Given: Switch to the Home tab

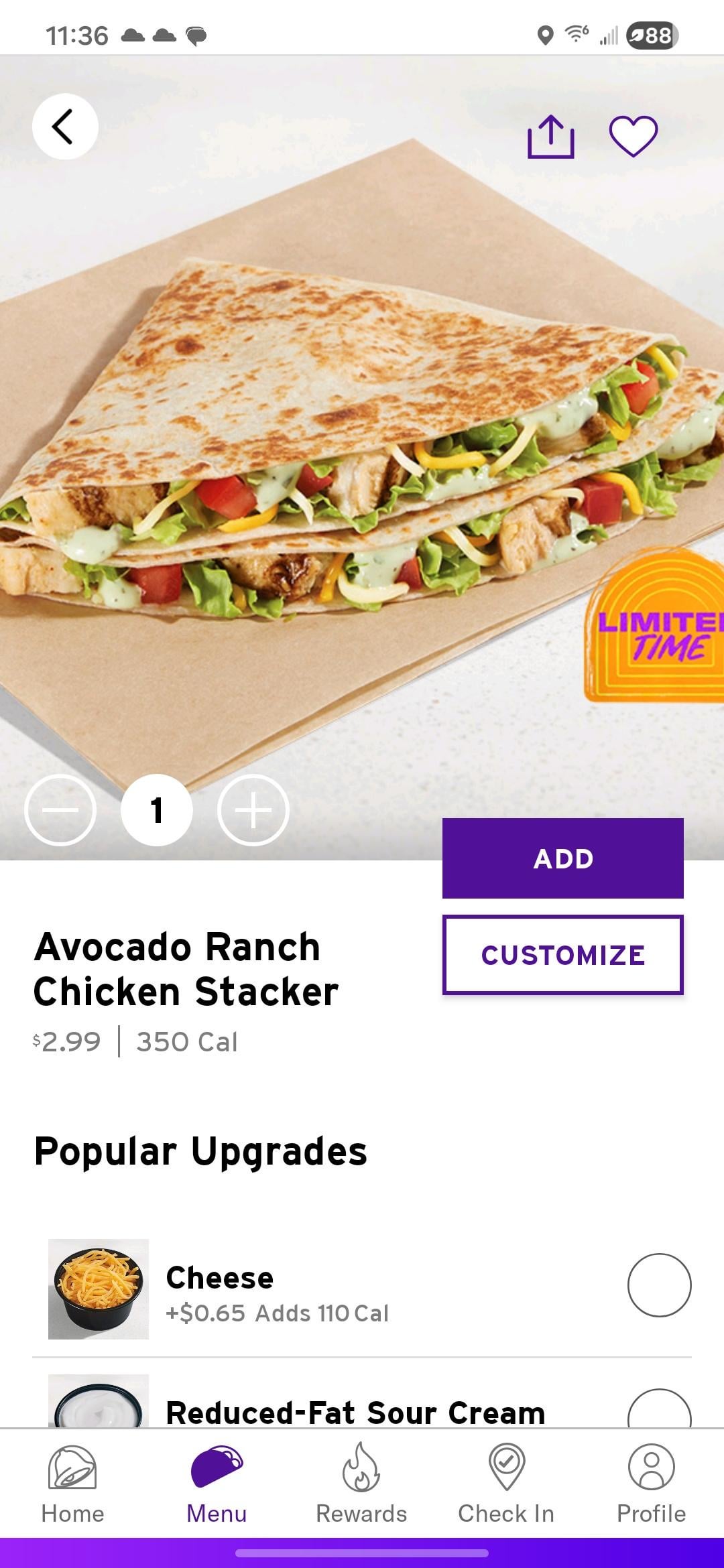Looking at the screenshot, I should click(72, 1484).
